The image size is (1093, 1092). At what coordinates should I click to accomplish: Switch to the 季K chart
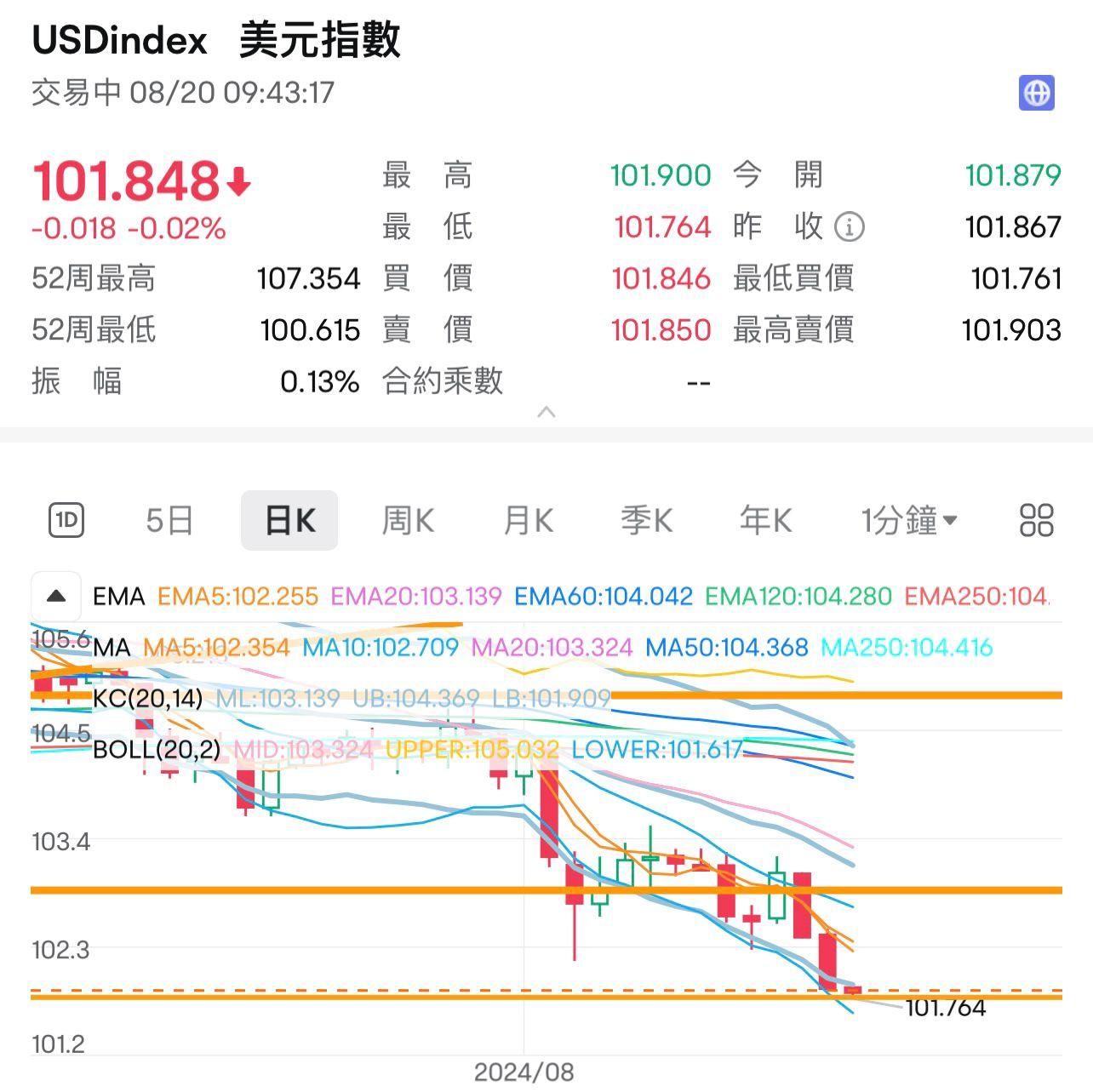tap(646, 520)
